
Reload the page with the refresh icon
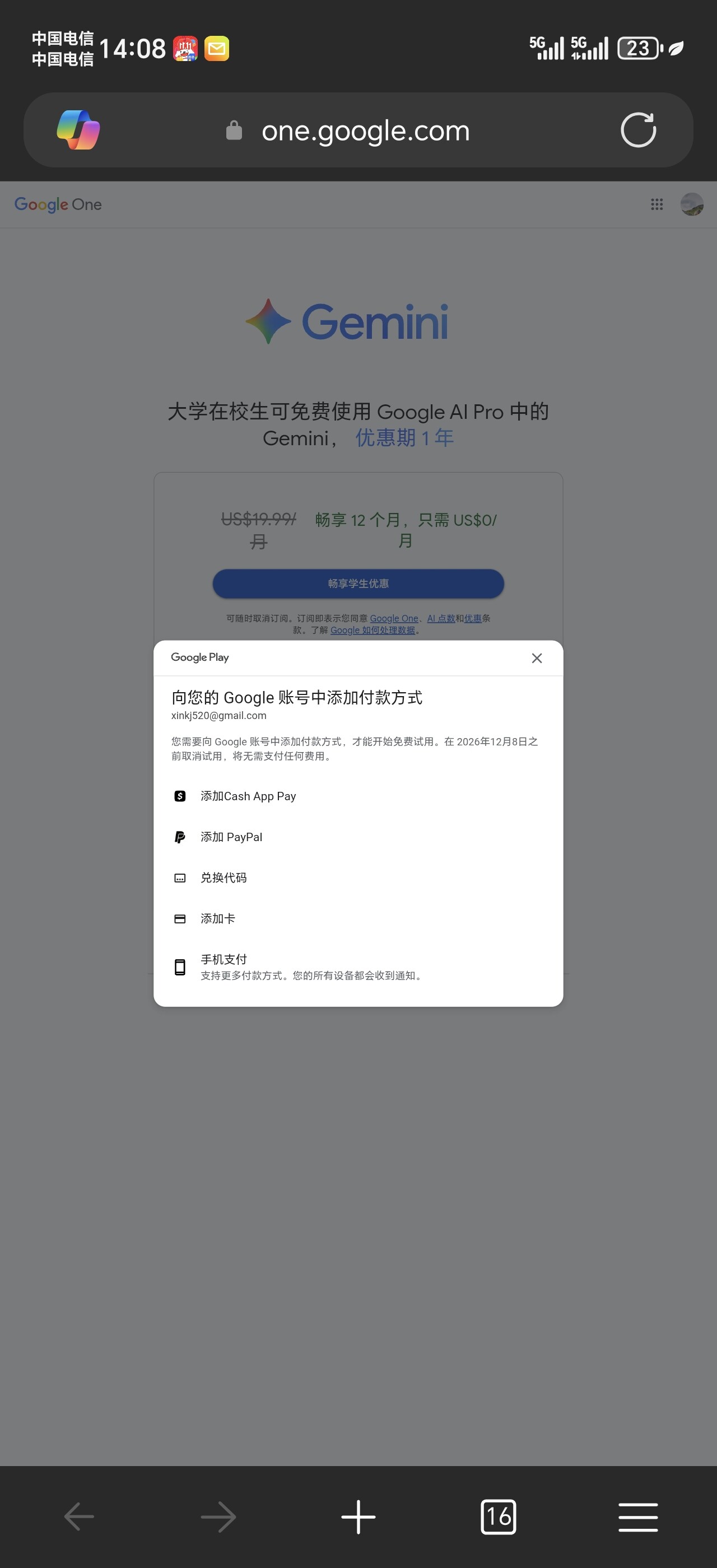(x=638, y=130)
